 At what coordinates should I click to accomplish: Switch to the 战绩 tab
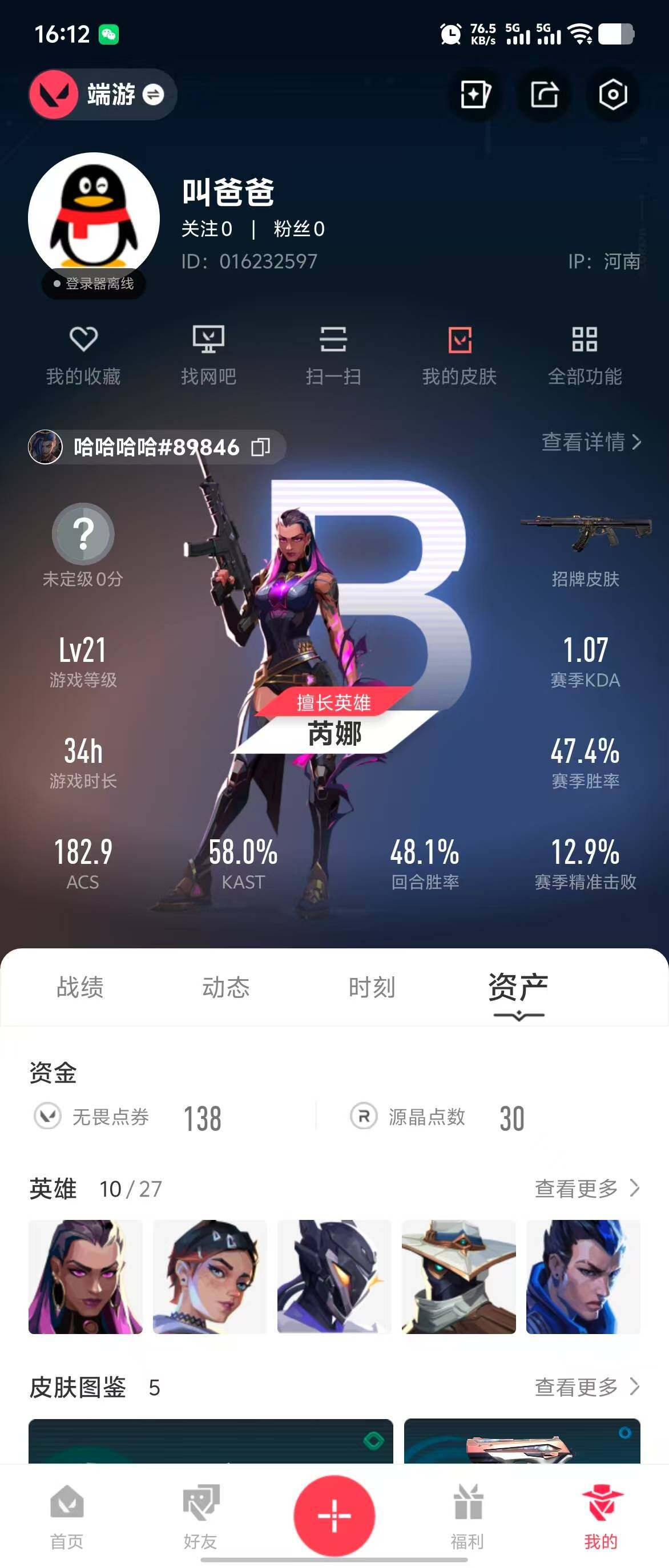pyautogui.click(x=80, y=987)
